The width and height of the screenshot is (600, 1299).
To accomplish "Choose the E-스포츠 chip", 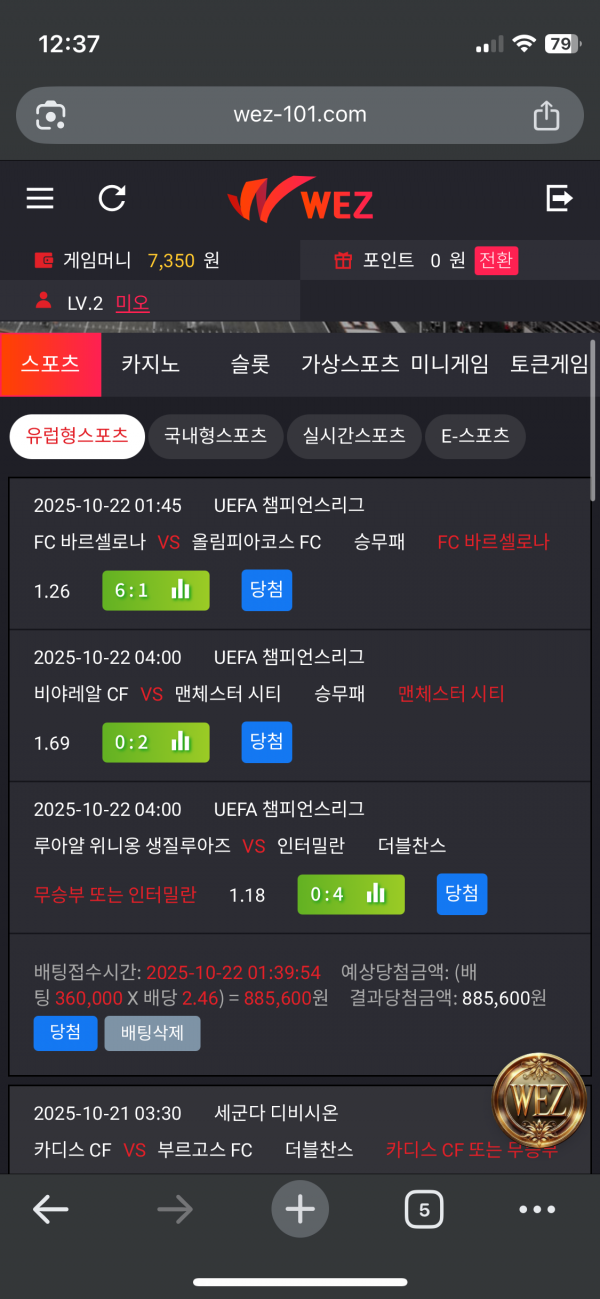I will 475,436.
